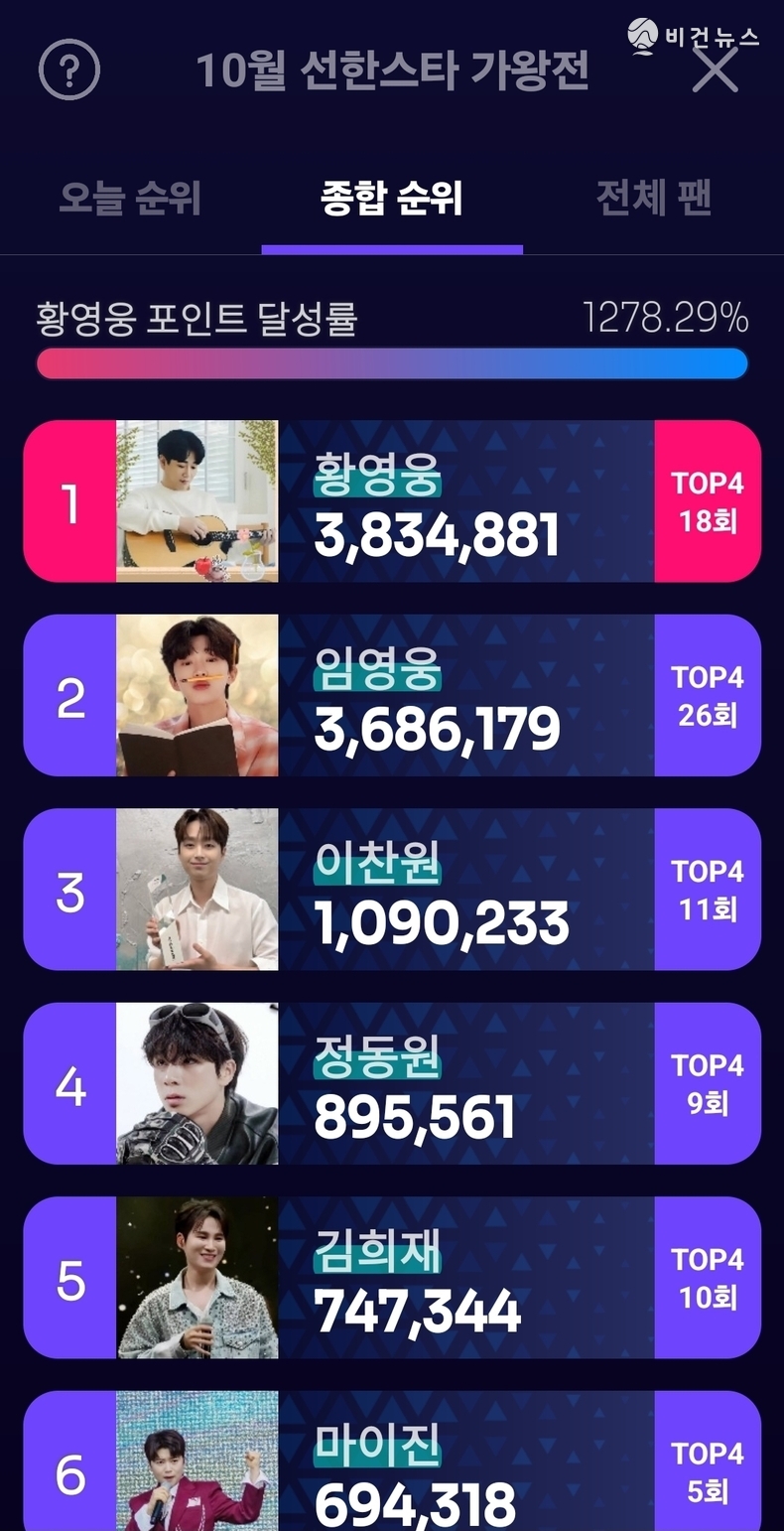Viewport: 784px width, 1531px height.
Task: Switch to the 오늘 순위 tab
Action: (x=130, y=199)
